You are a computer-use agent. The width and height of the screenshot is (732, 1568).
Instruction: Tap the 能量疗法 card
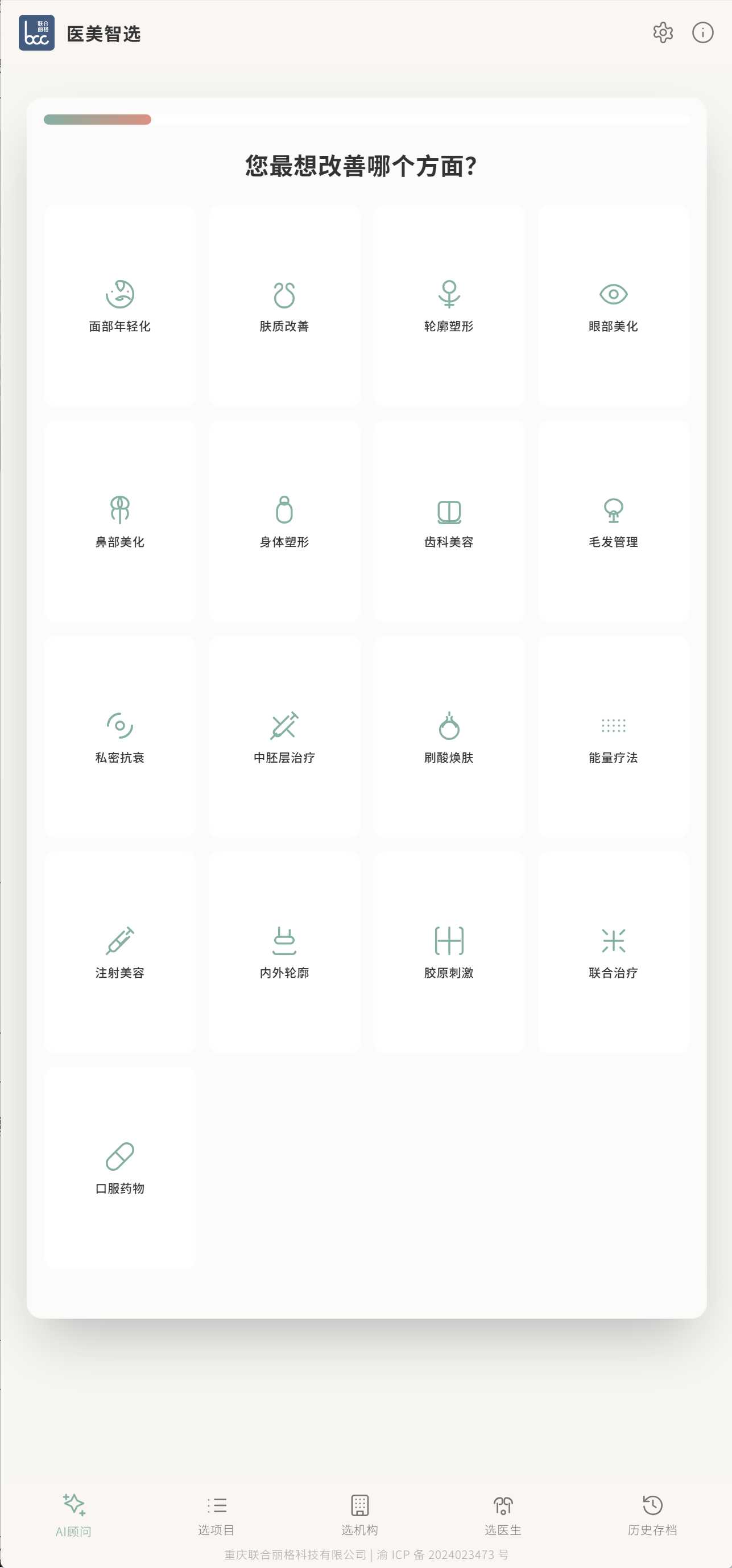pos(613,736)
